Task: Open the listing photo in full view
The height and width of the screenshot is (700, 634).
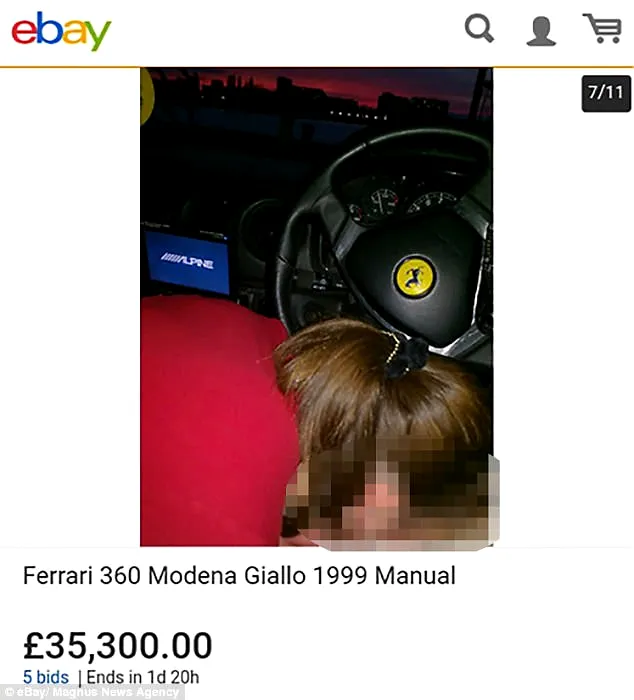Action: 316,307
